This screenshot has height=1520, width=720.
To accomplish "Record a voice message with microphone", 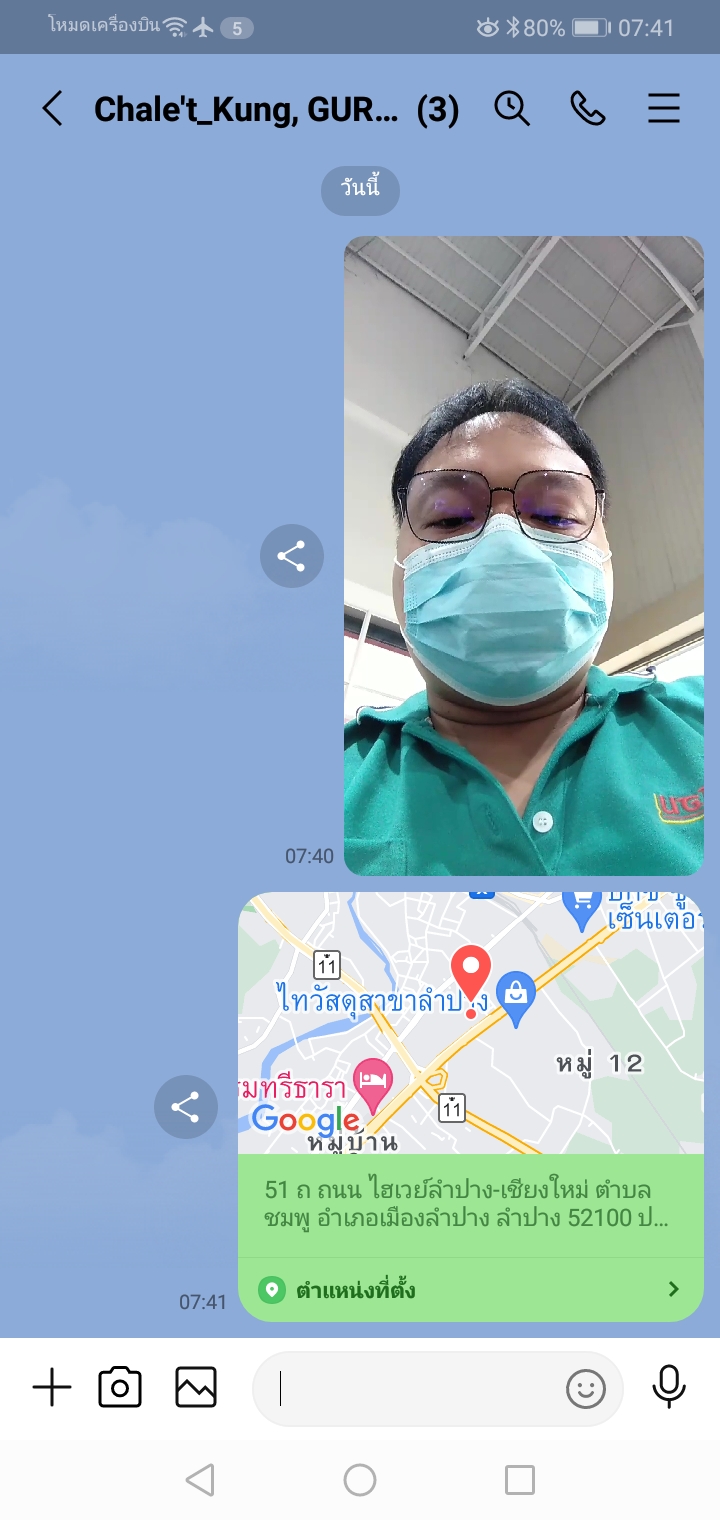I will pos(669,1387).
